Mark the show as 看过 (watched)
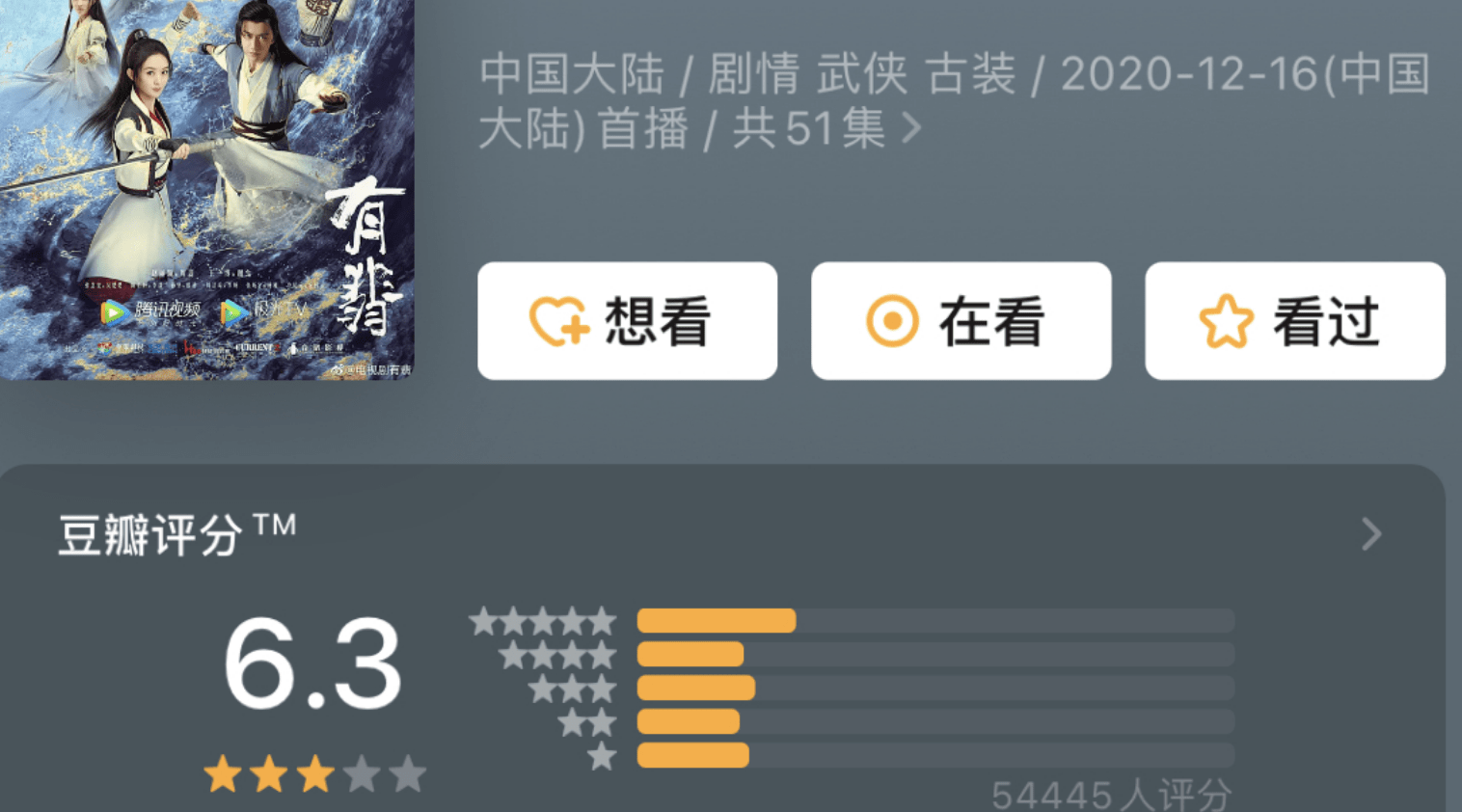The image size is (1462, 812). (1294, 321)
